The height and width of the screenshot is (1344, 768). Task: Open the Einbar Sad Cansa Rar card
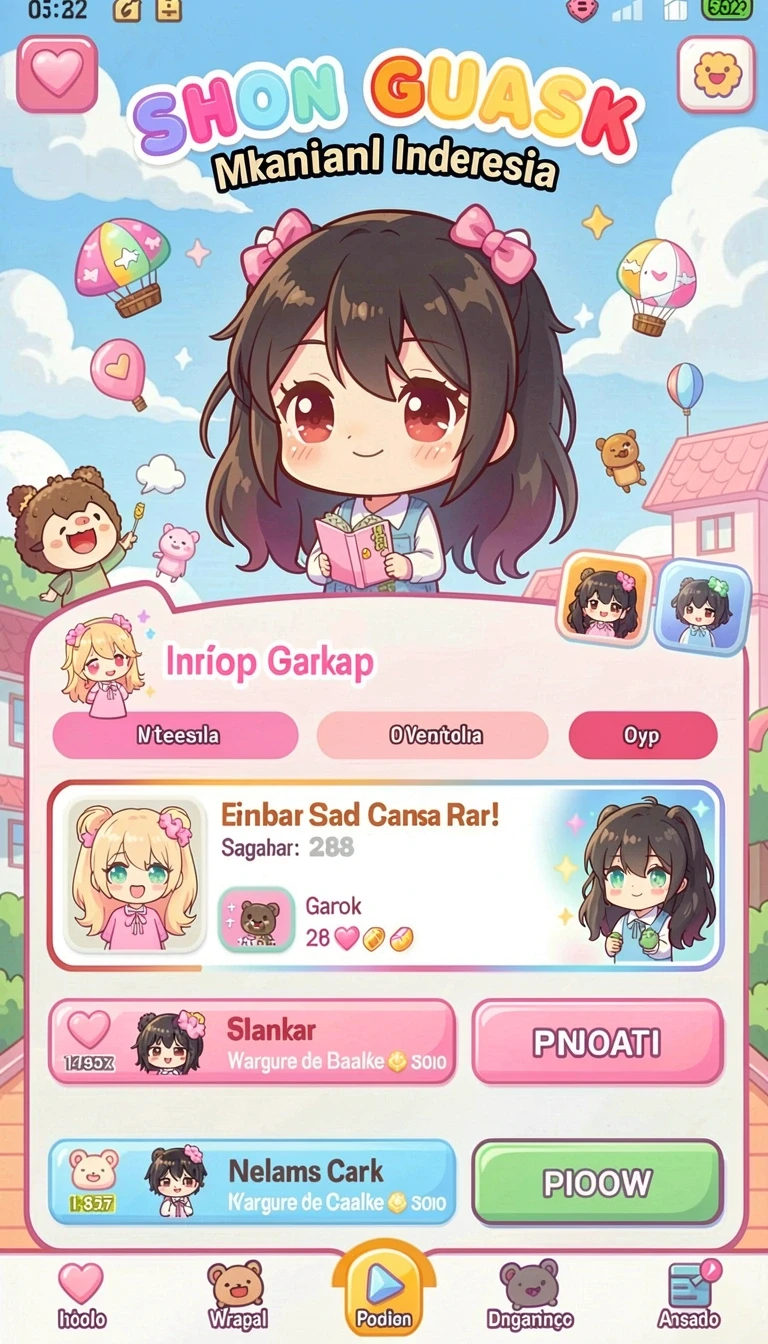[386, 876]
